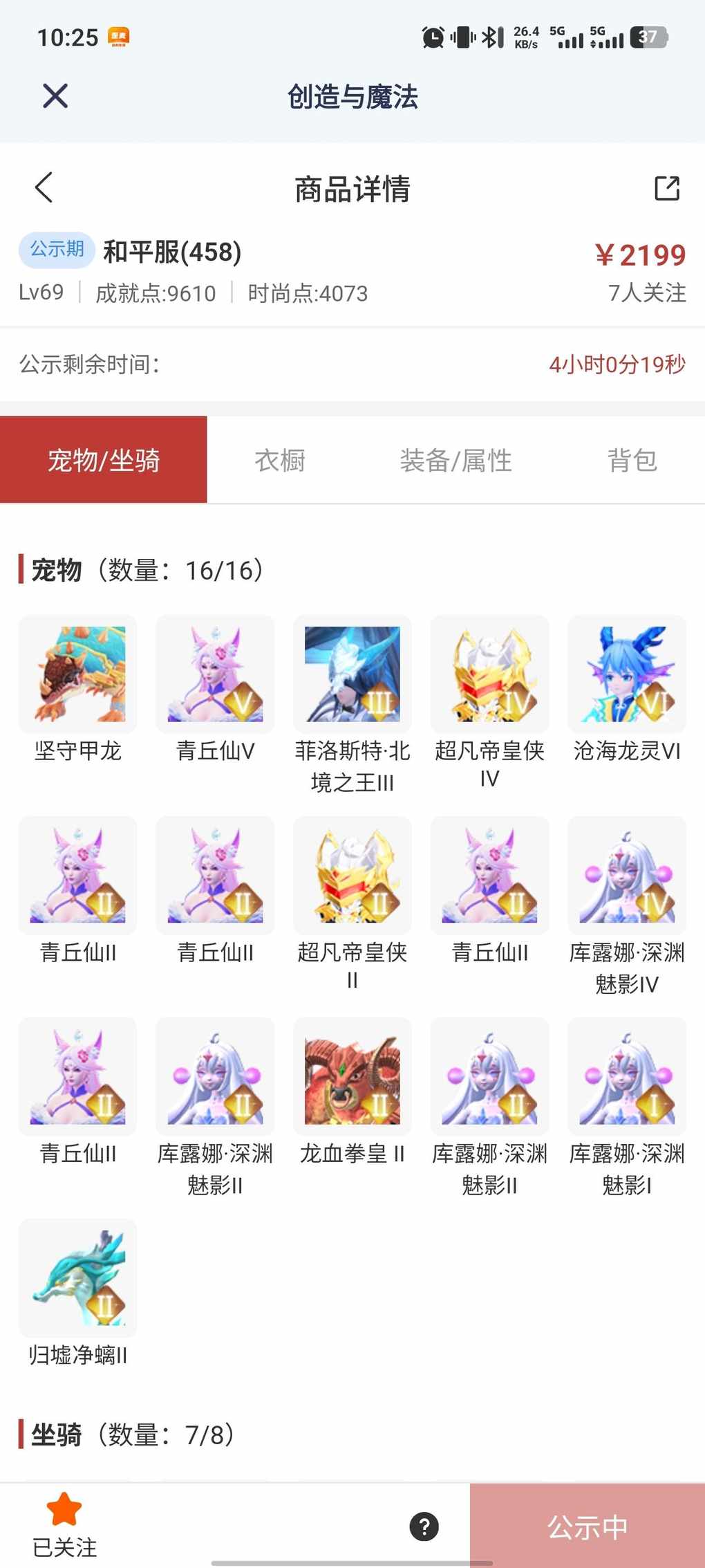Screen dimensions: 705x1568
Task: Tap the 菲洛斯特·北境之王III pet
Action: (352, 674)
